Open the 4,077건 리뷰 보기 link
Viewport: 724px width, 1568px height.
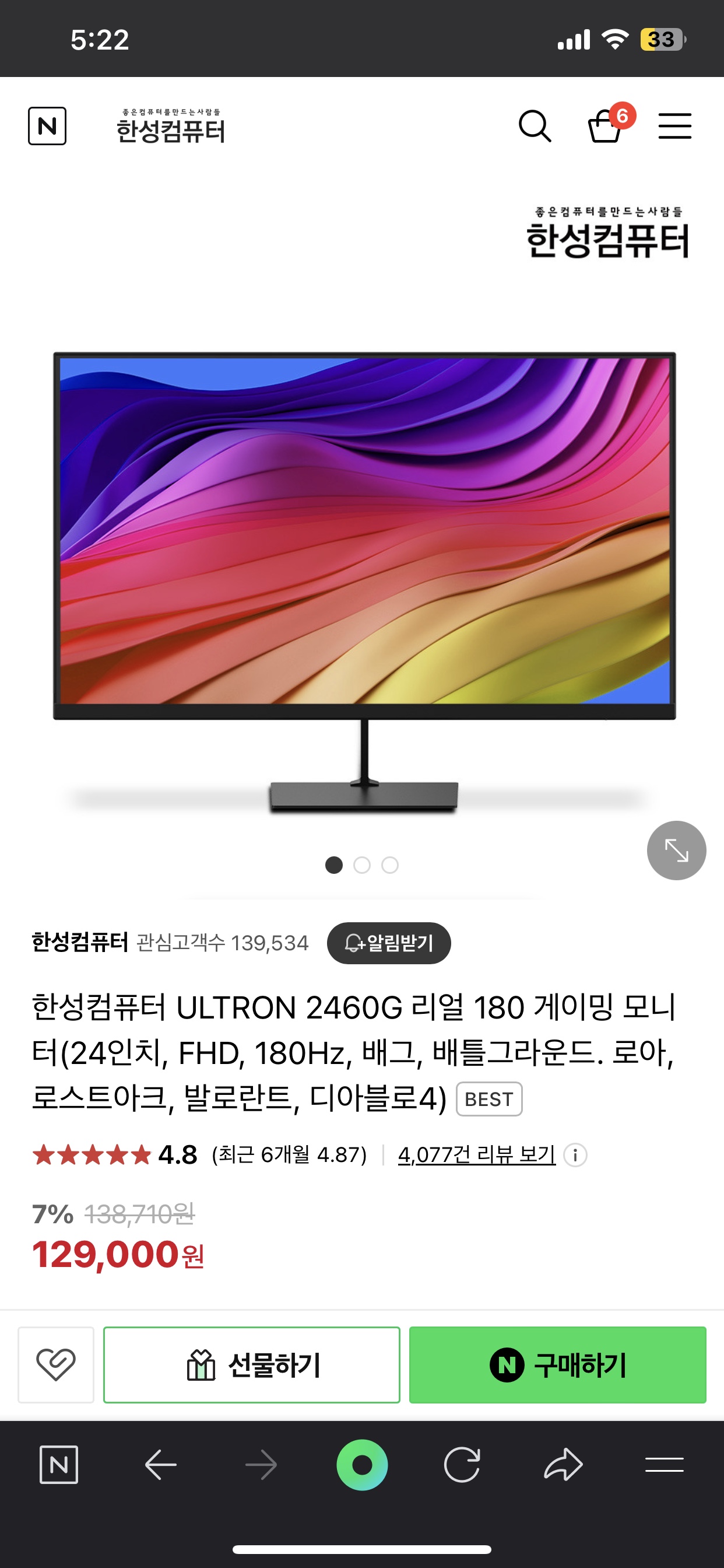(x=476, y=1154)
